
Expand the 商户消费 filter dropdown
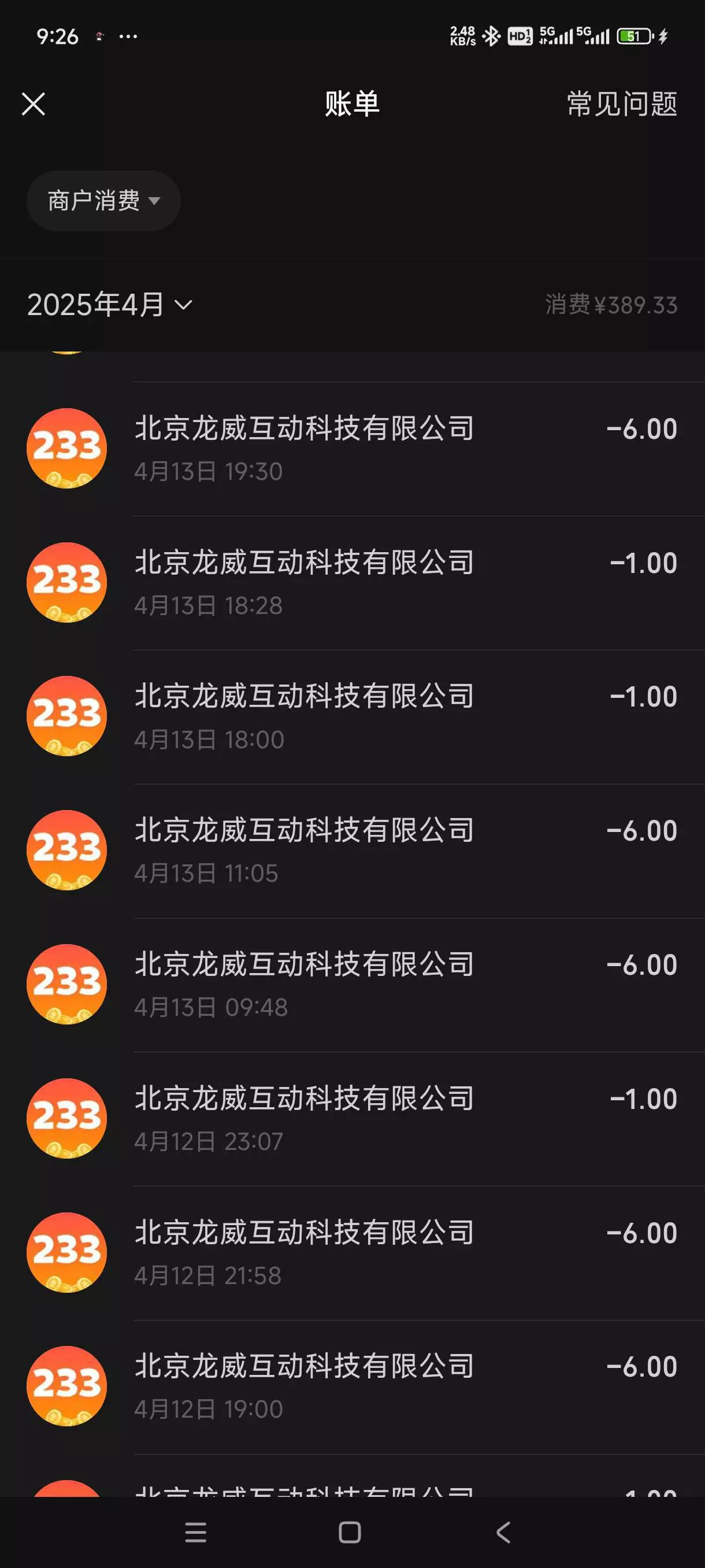[x=103, y=201]
